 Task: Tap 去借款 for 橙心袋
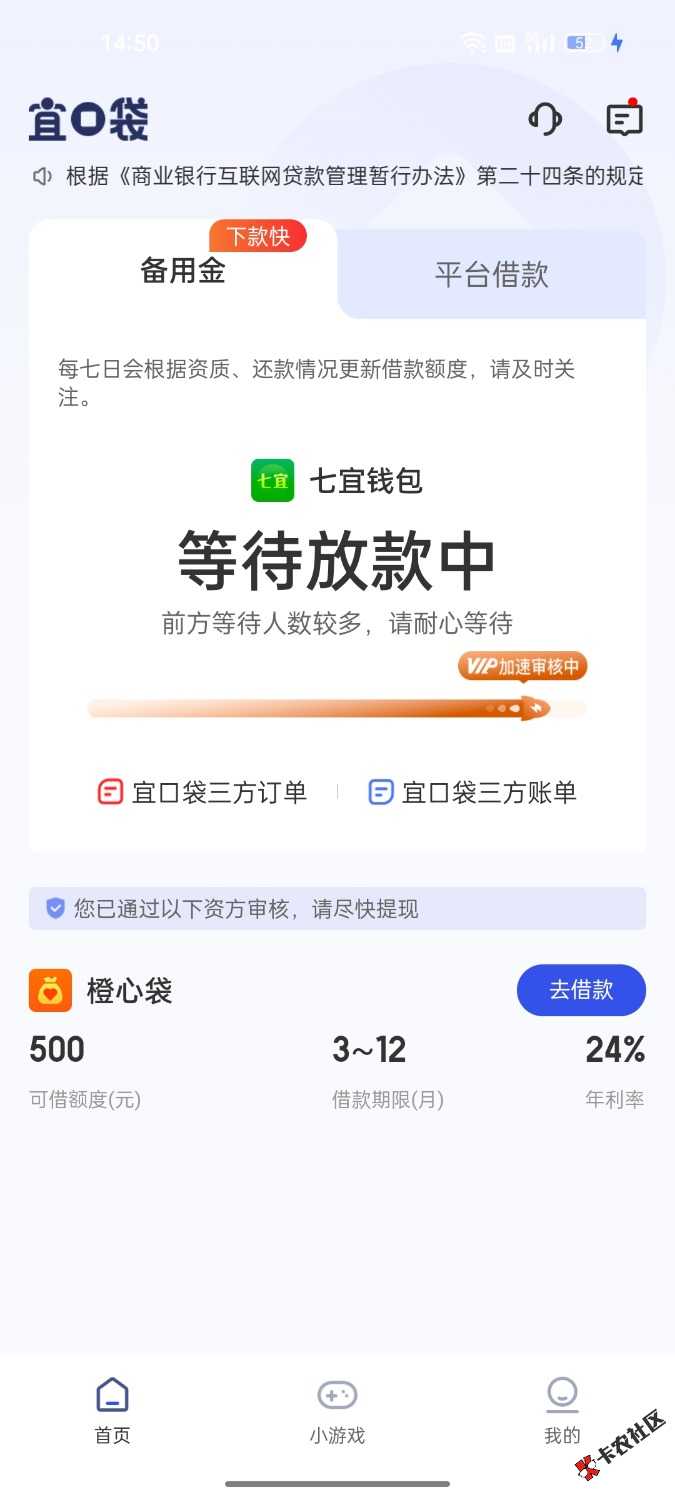tap(581, 990)
